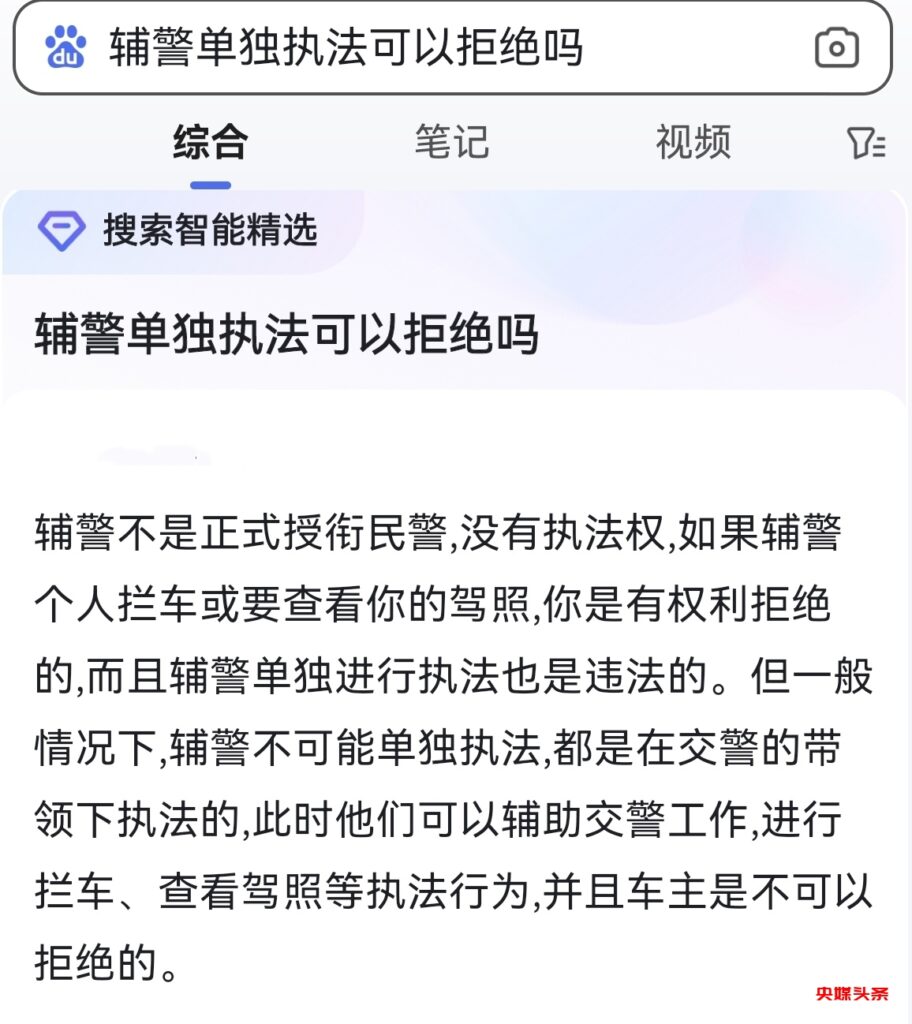912x1024 pixels.
Task: Tap the Baidu paw logo in search box
Action: click(62, 45)
